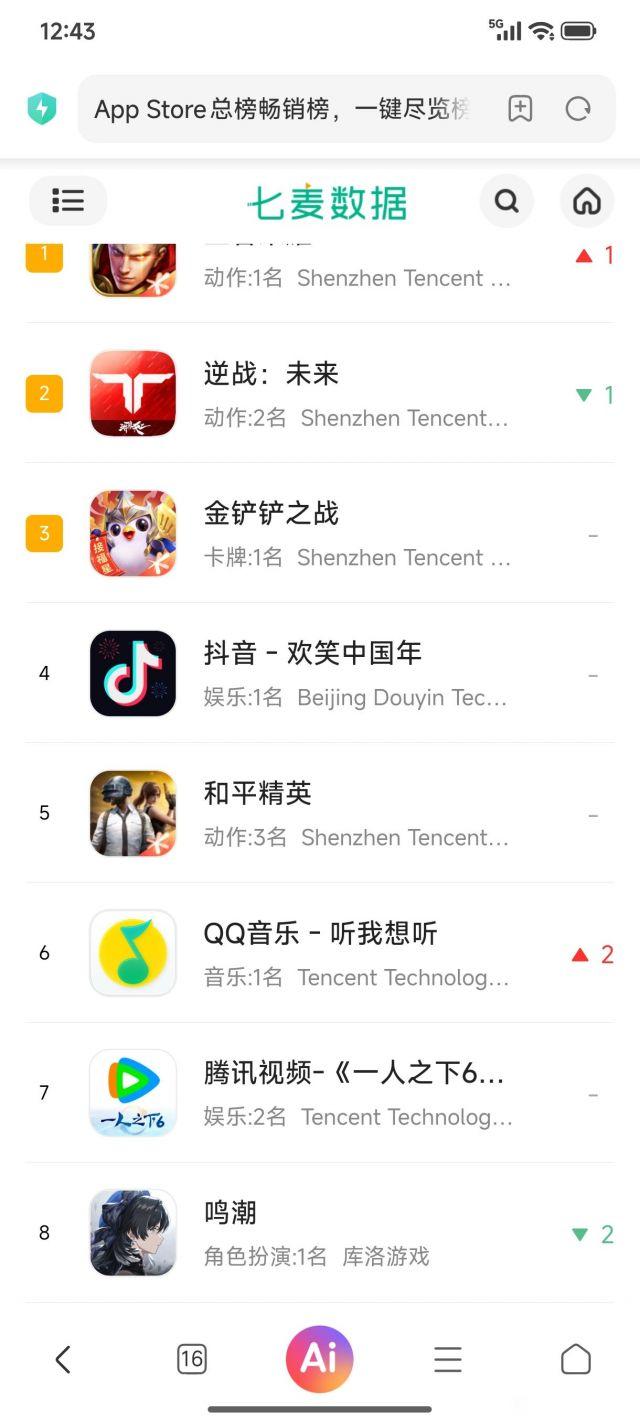The width and height of the screenshot is (640, 1422).
Task: Go back to the previous page
Action: point(63,1359)
